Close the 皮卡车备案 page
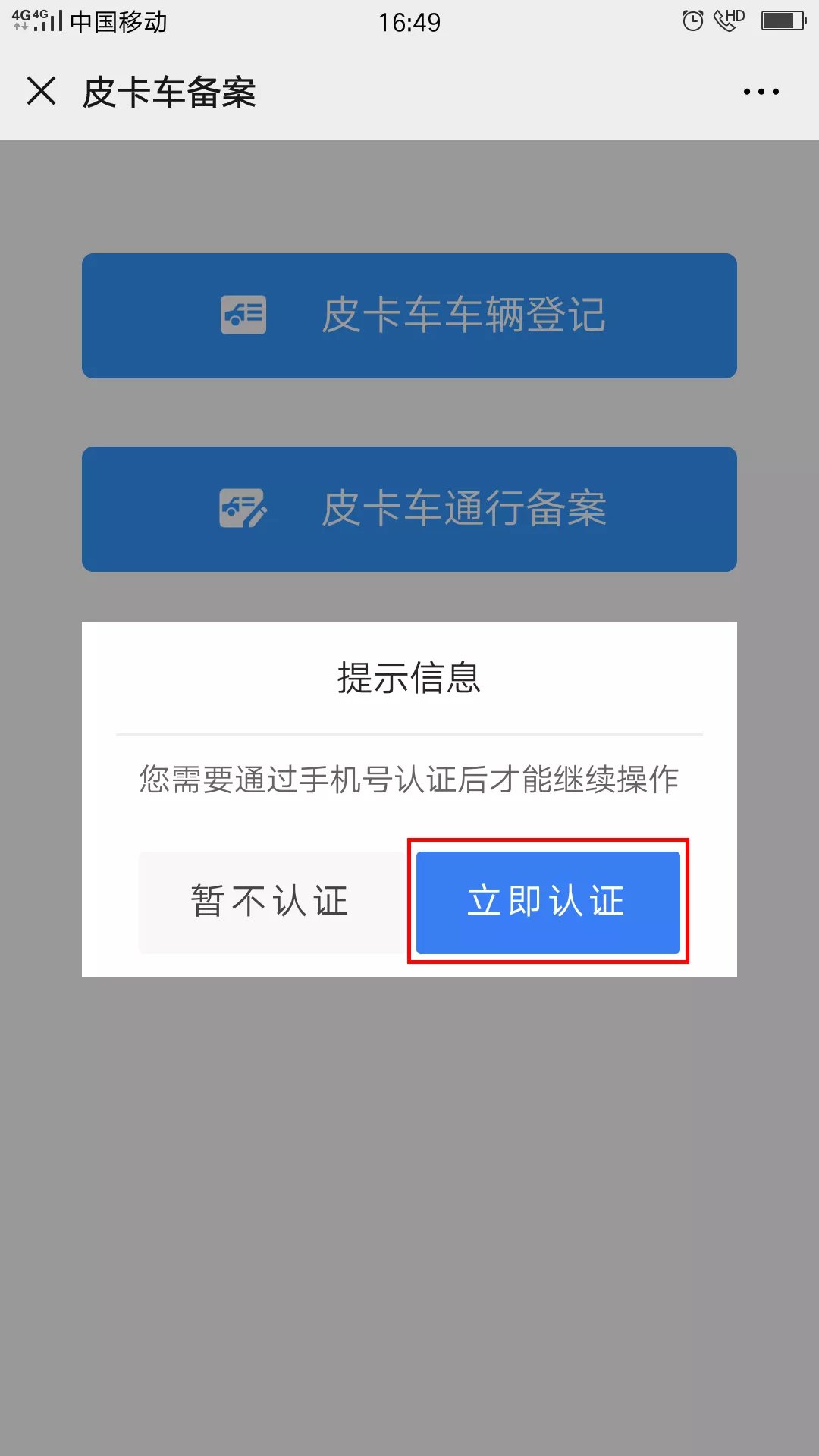 (42, 92)
